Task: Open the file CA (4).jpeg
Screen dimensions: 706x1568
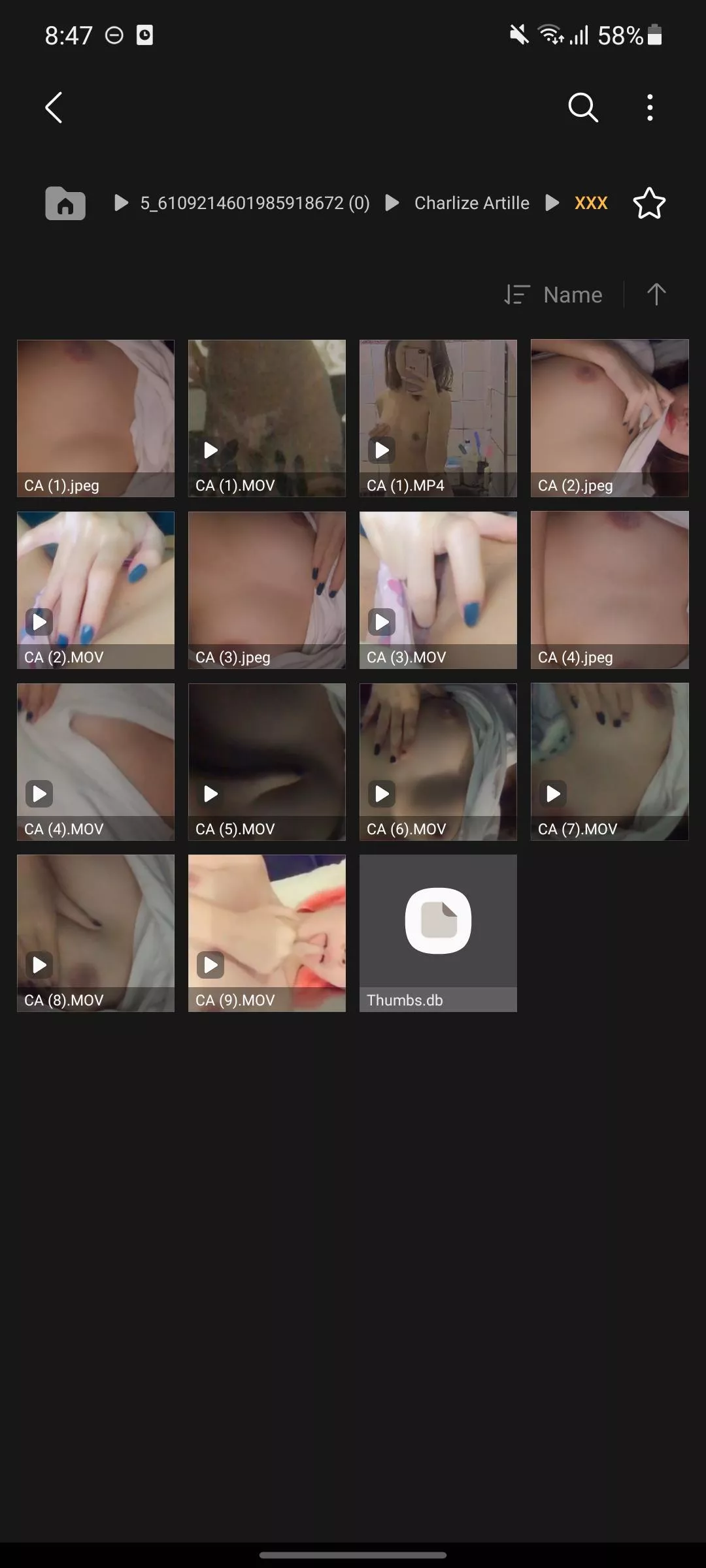Action: [x=609, y=590]
